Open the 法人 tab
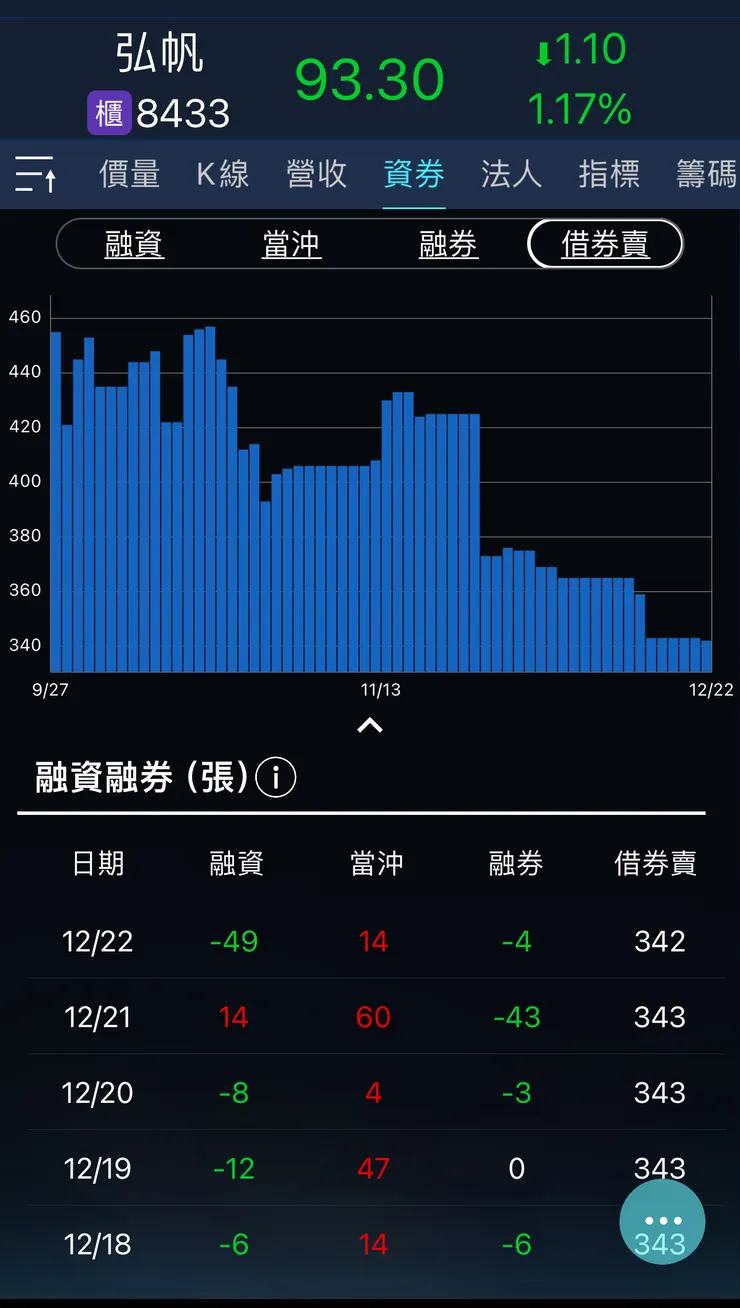Viewport: 740px width, 1308px height. pos(511,174)
